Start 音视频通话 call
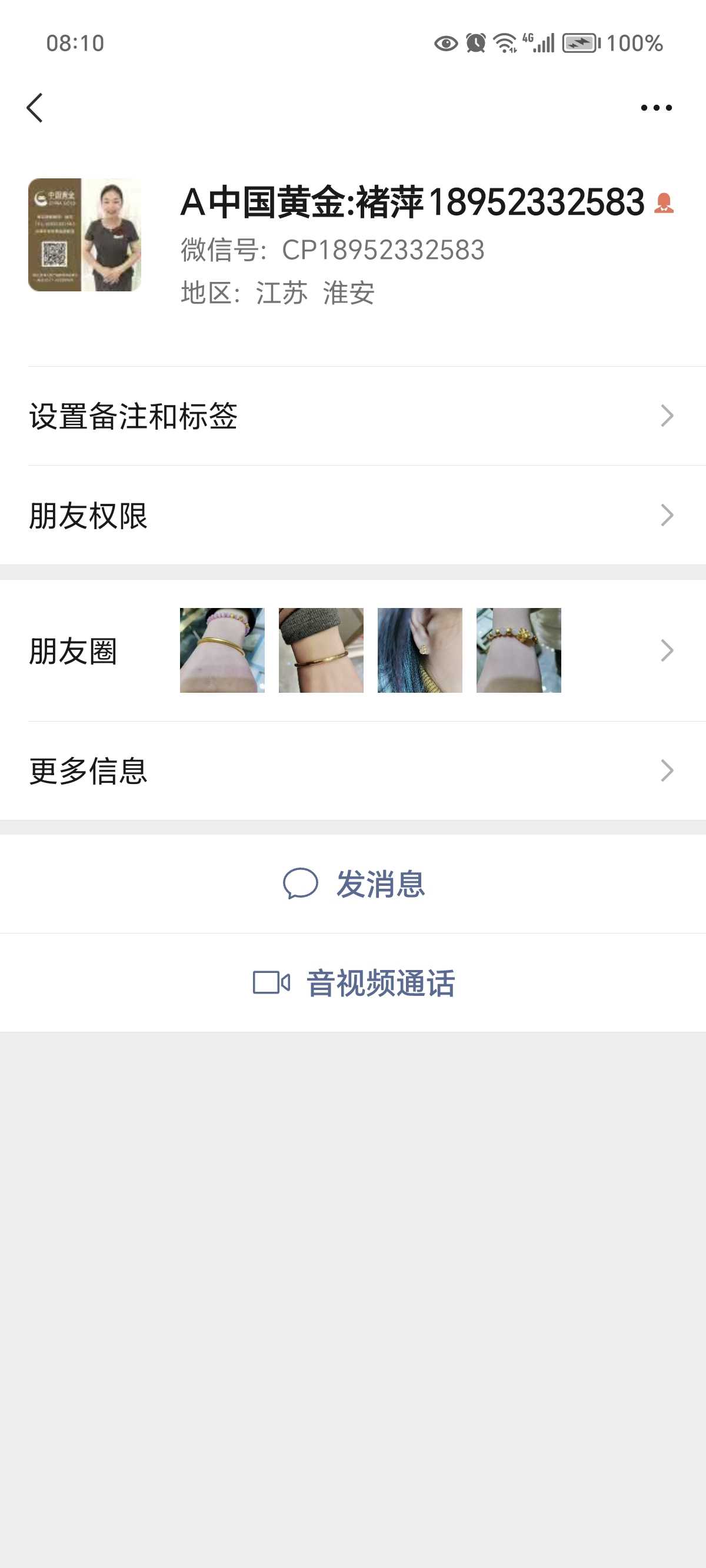The width and height of the screenshot is (706, 1568). pyautogui.click(x=353, y=983)
